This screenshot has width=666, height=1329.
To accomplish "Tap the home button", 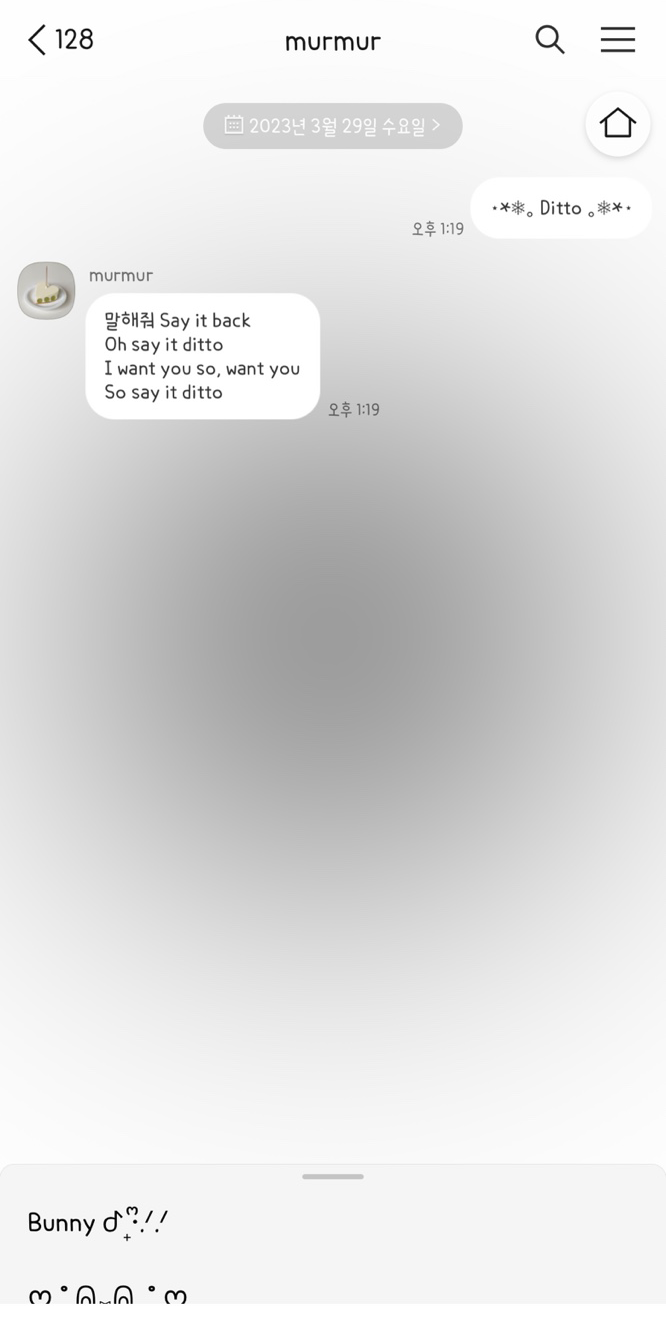I will (618, 123).
